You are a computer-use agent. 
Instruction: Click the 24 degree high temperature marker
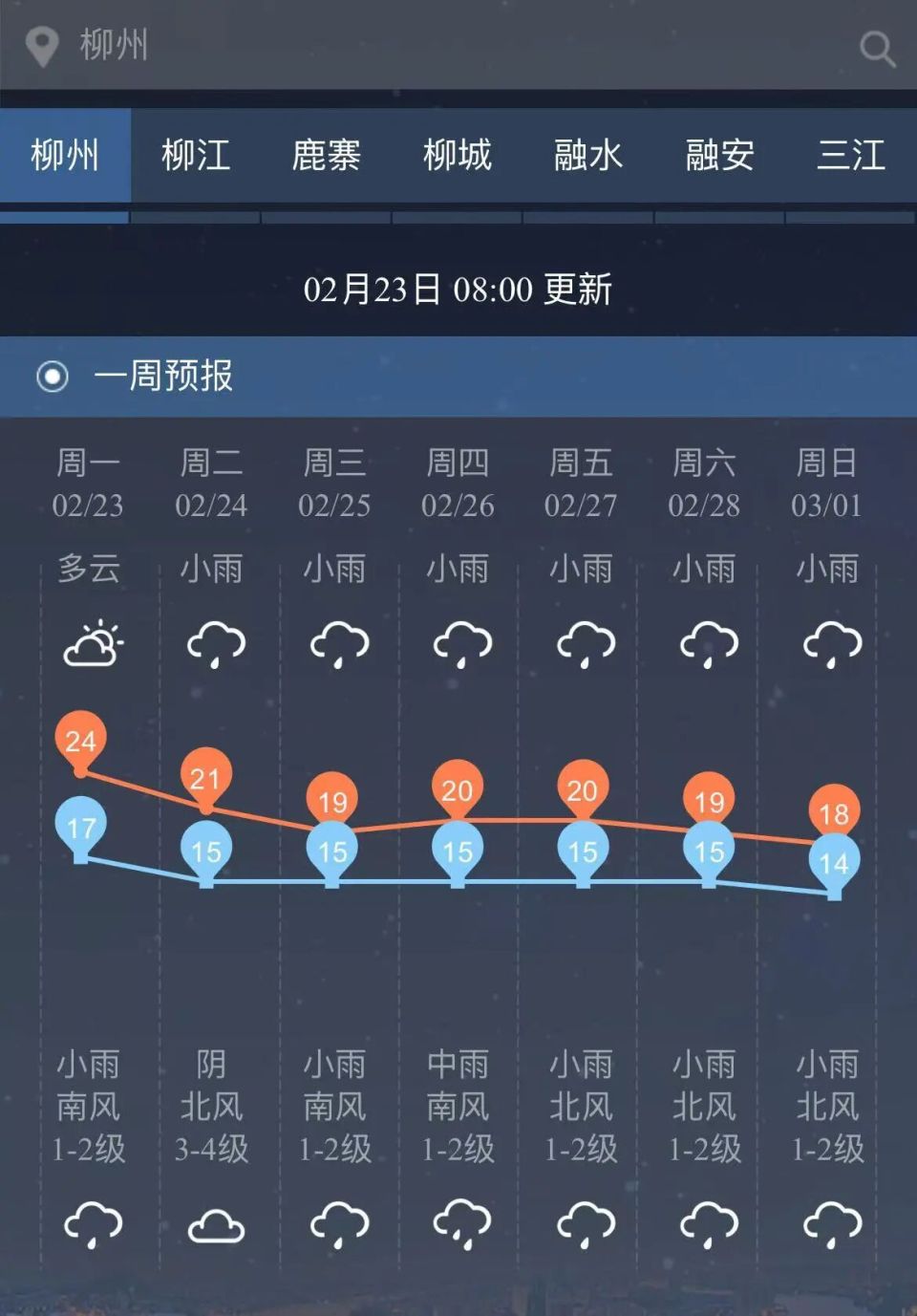click(x=82, y=741)
